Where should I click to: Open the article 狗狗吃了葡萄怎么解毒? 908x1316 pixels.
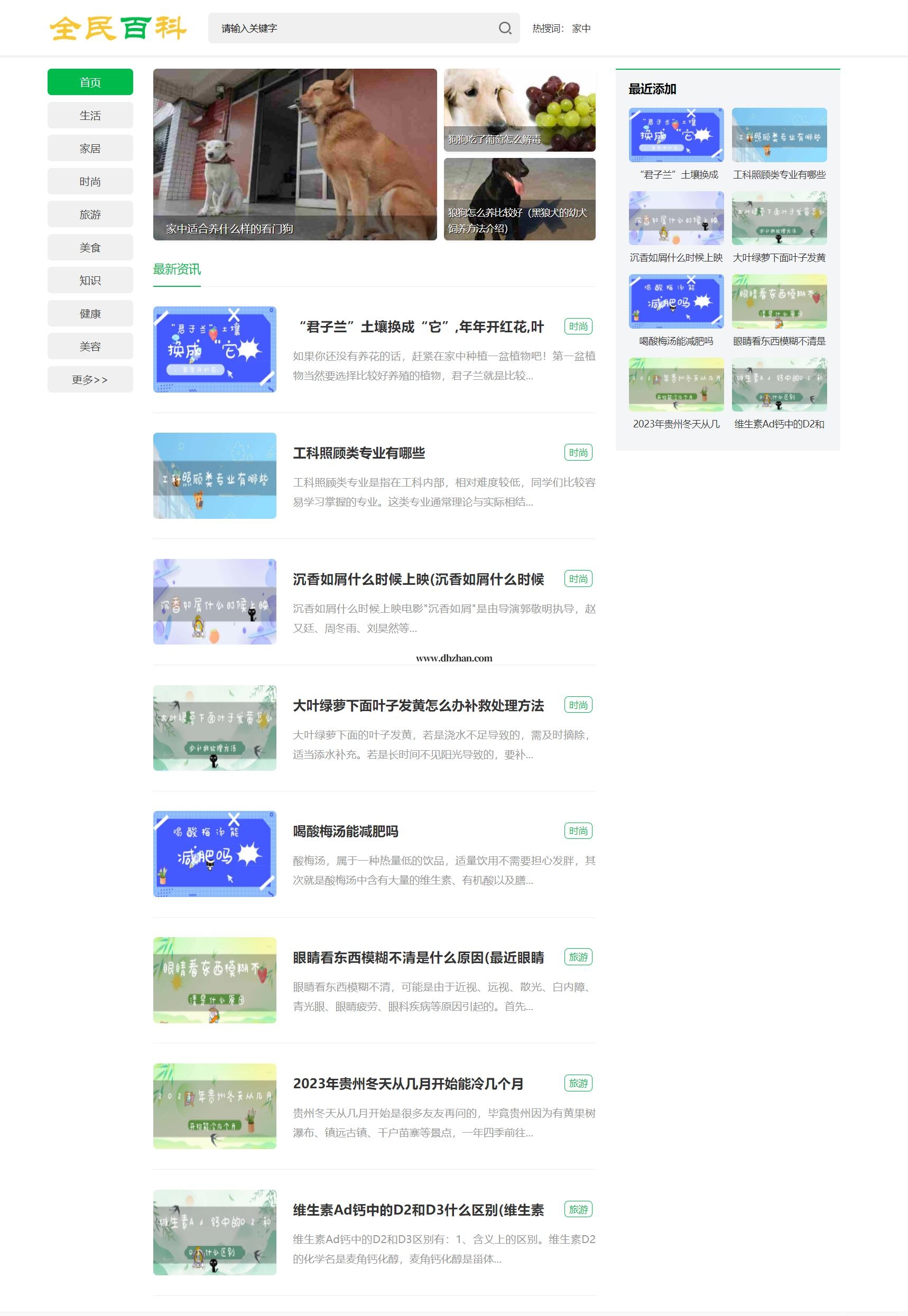tap(519, 110)
